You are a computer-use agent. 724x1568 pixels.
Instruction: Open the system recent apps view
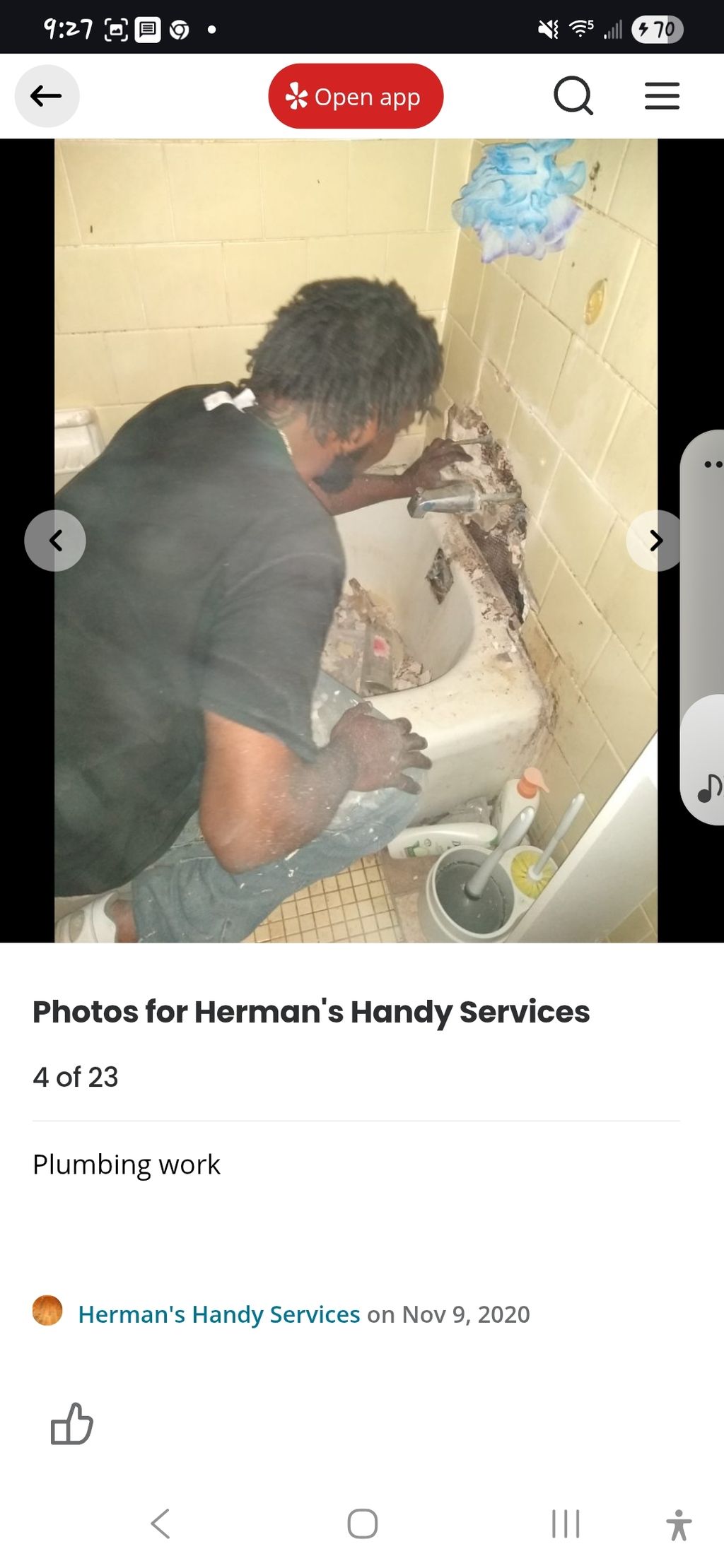[566, 1523]
